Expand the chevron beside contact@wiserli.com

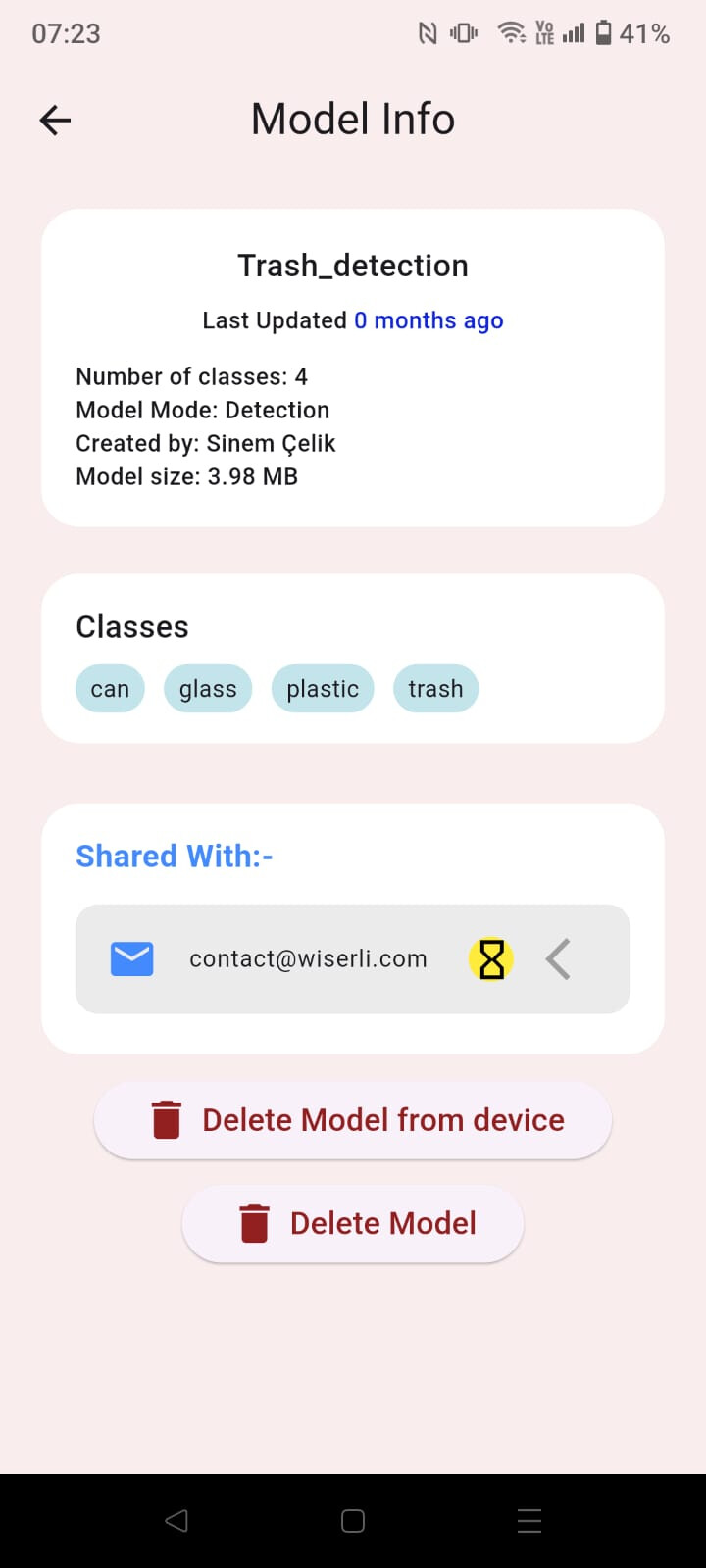click(x=558, y=959)
